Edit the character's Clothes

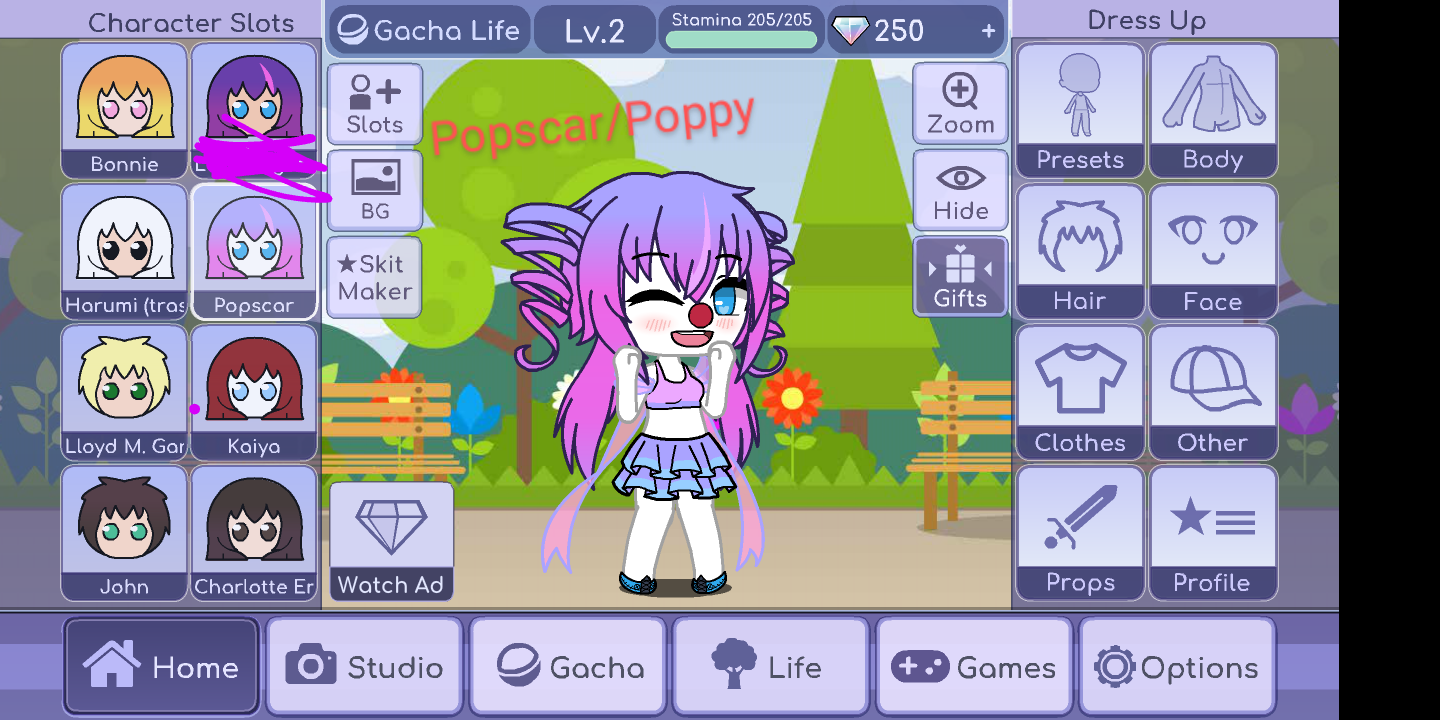[x=1080, y=392]
